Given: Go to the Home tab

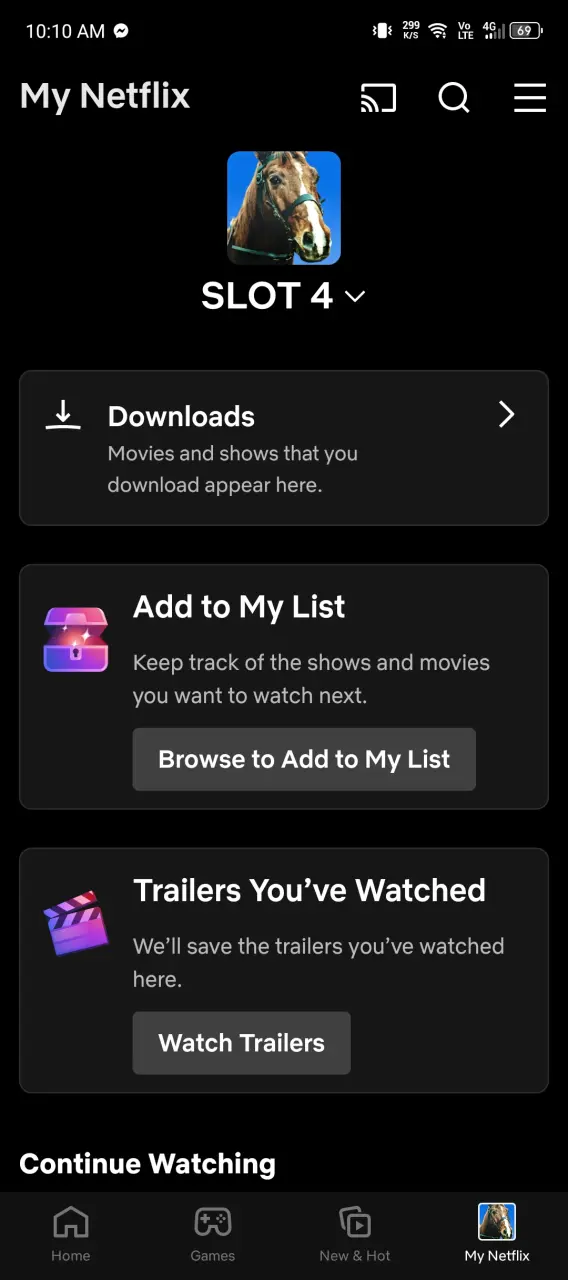Looking at the screenshot, I should click(x=71, y=1234).
